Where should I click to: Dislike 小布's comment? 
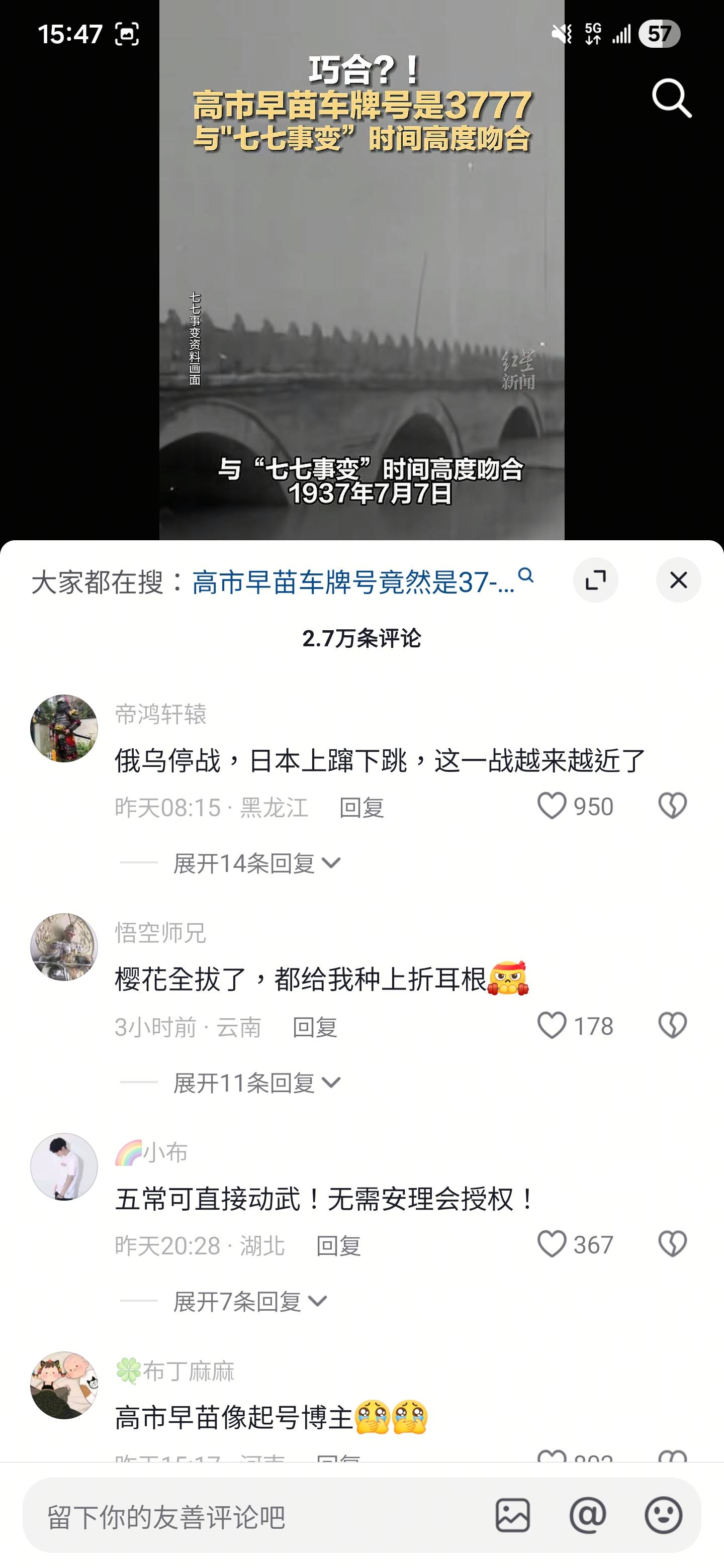pyautogui.click(x=672, y=1244)
